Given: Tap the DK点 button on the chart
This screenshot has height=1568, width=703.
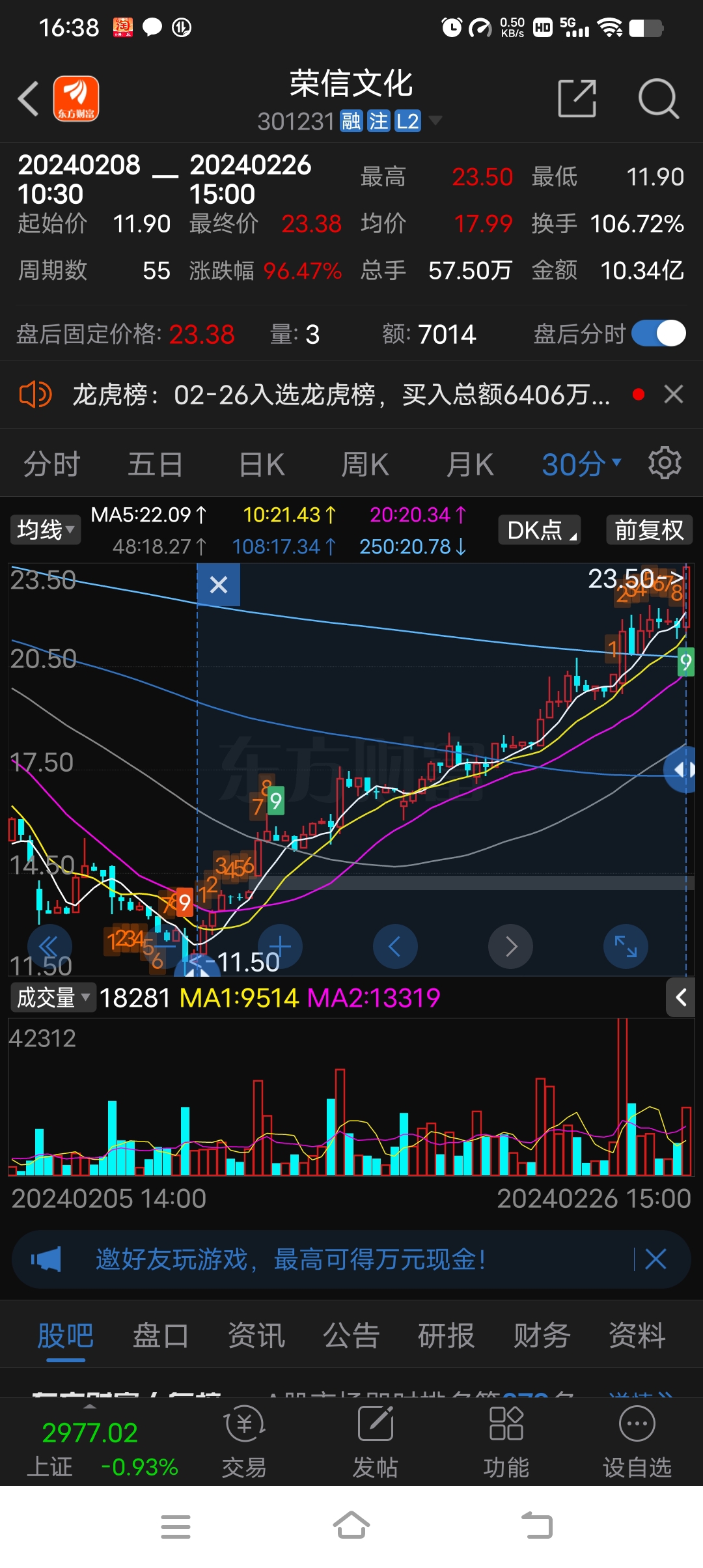Looking at the screenshot, I should (539, 529).
